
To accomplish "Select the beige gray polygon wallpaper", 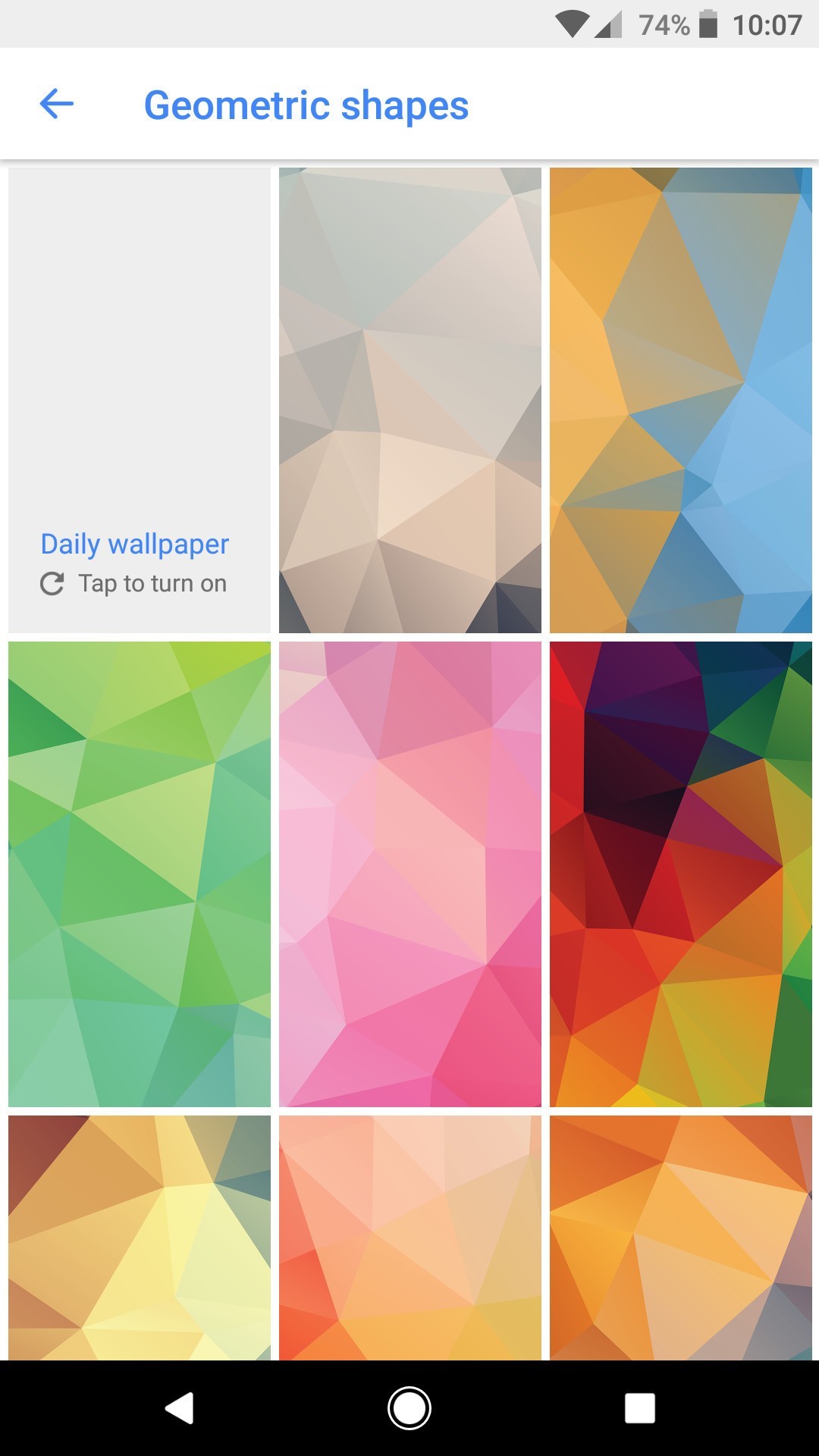I will pyautogui.click(x=409, y=400).
